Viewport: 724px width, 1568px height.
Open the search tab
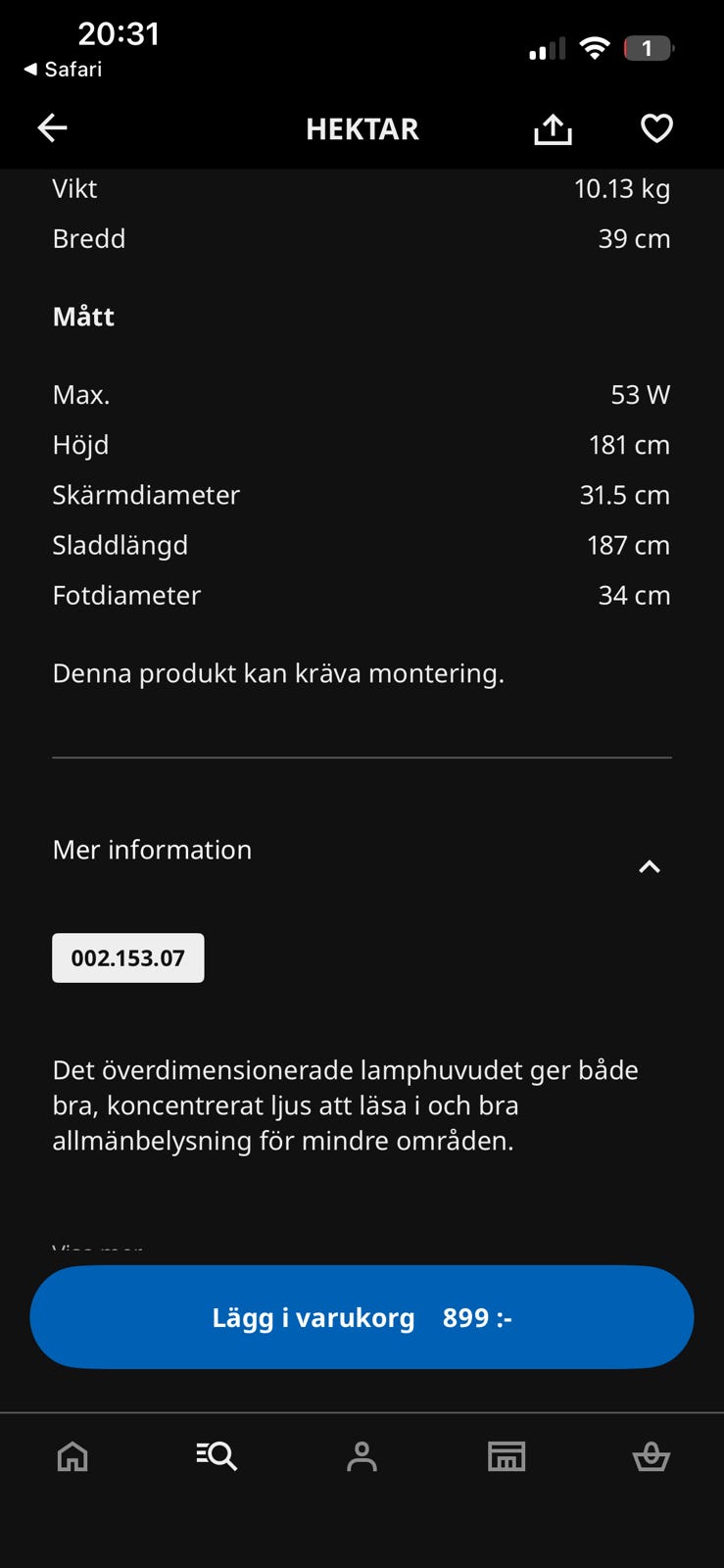[x=217, y=1456]
